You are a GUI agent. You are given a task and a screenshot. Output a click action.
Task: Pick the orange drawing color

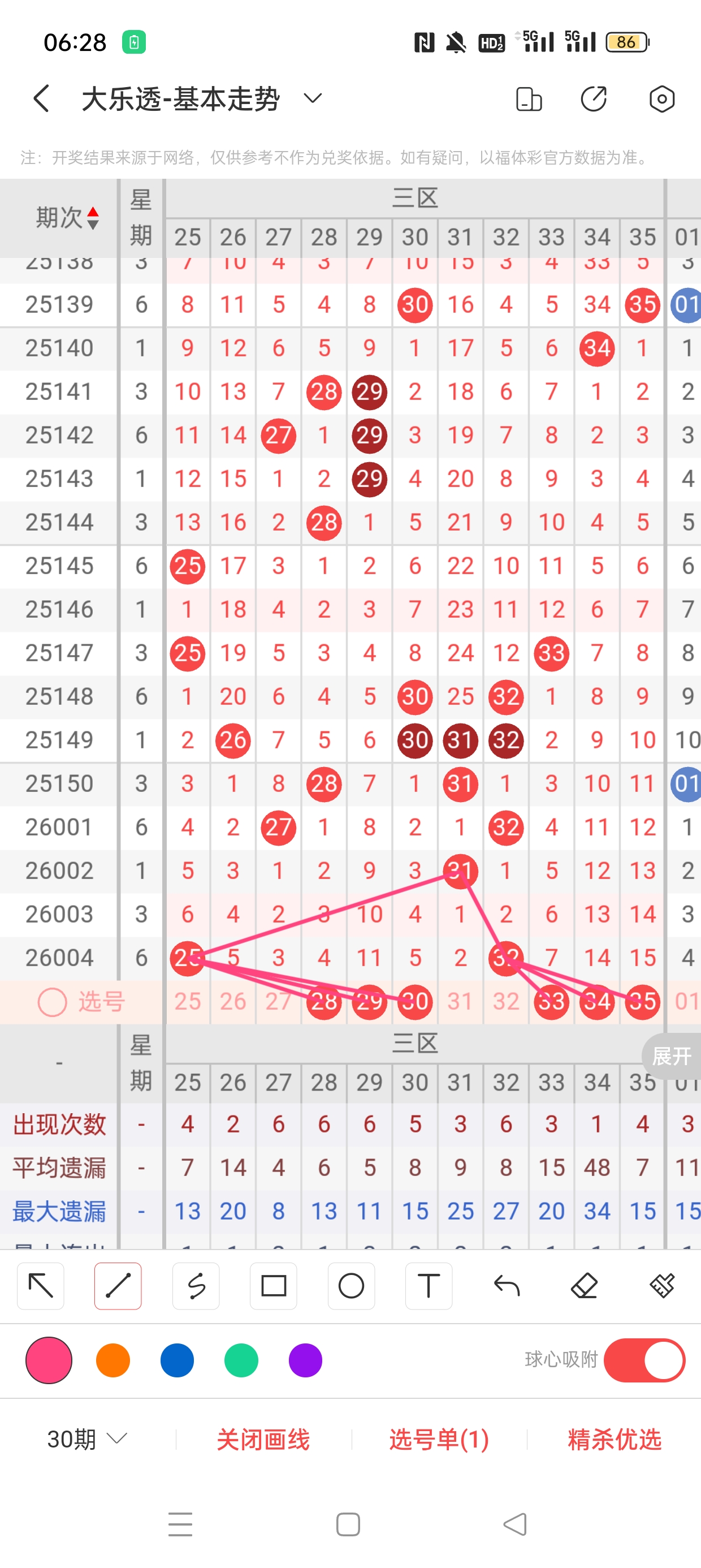pos(113,1360)
